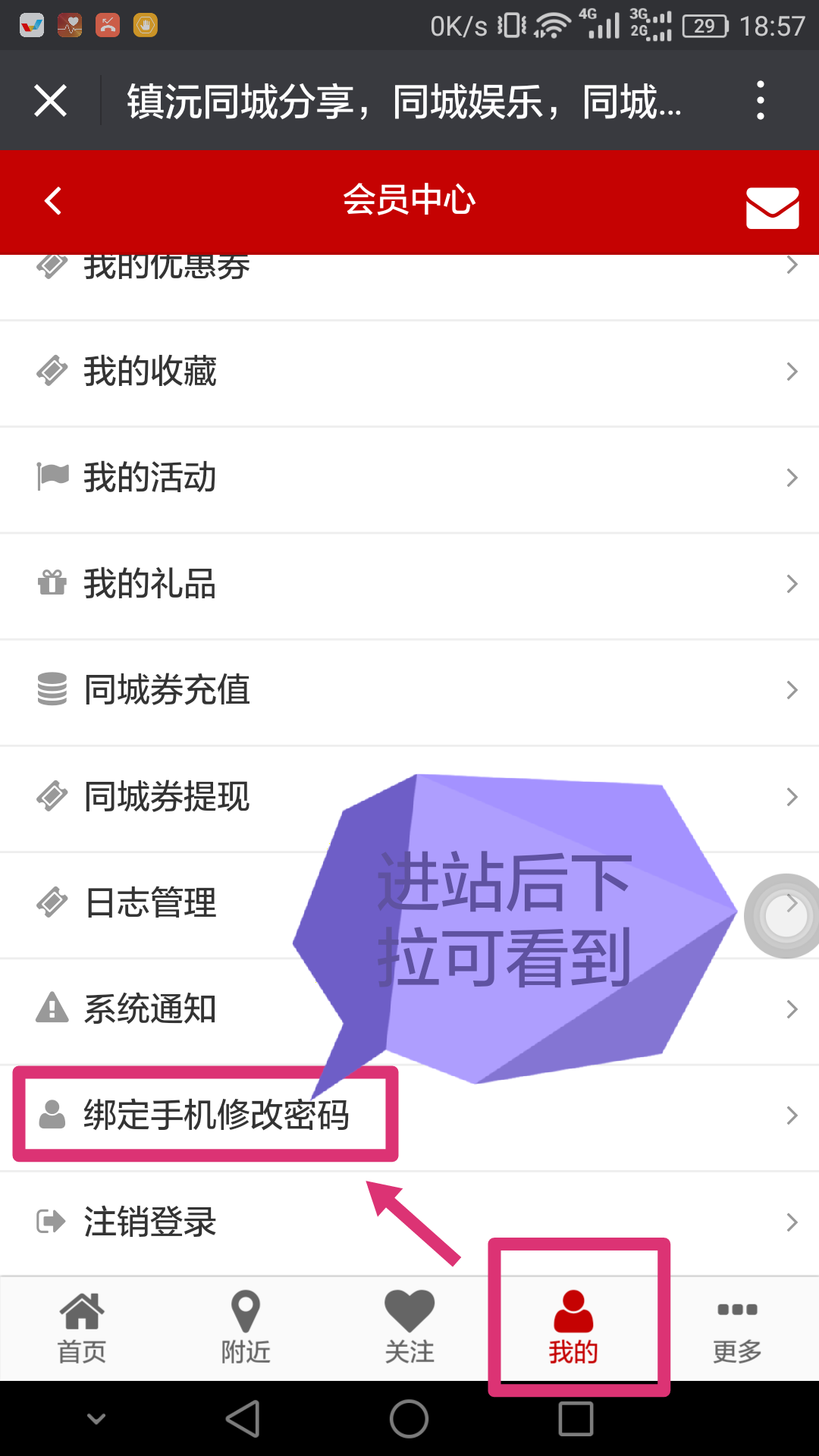This screenshot has width=819, height=1456.
Task: Go back from 会员中心 with the arrow
Action: [52, 201]
